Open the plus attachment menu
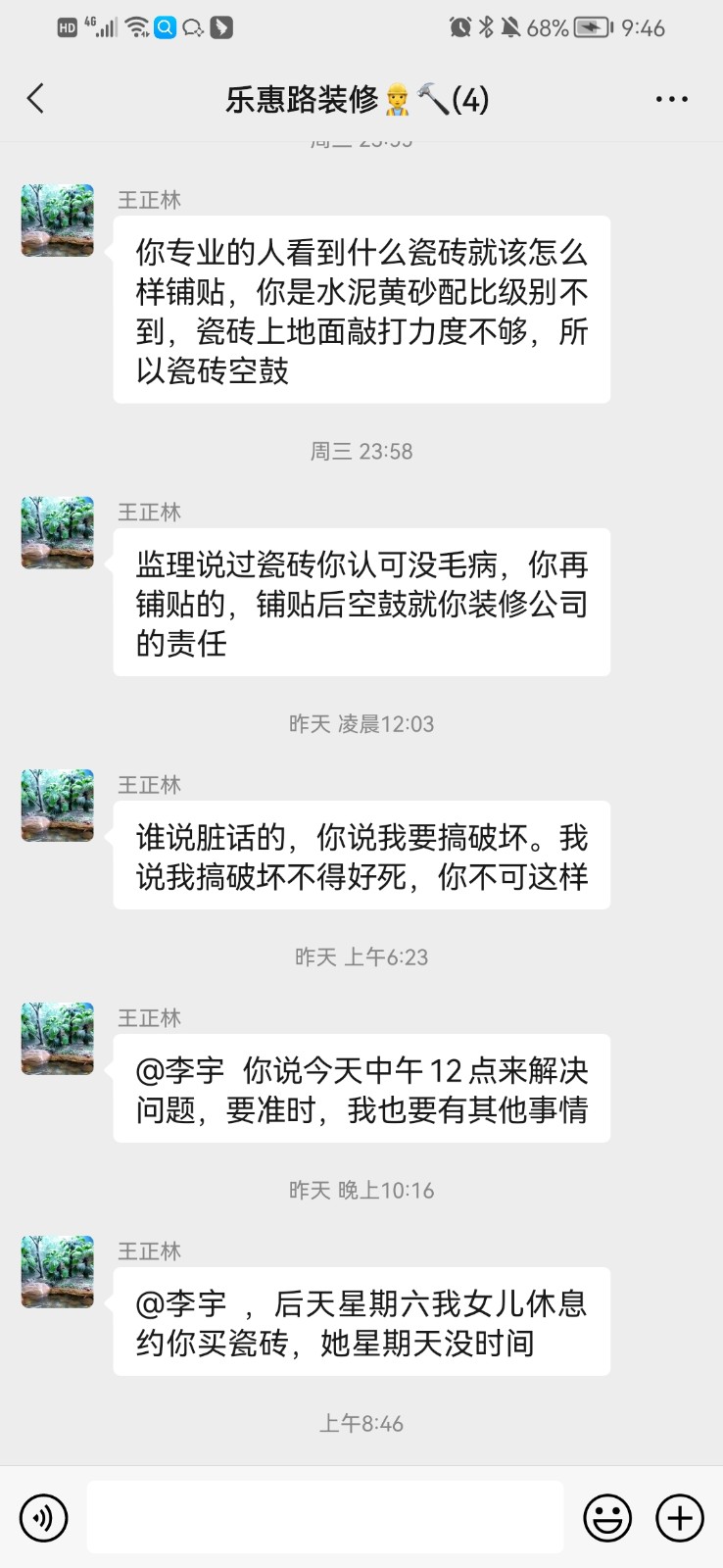The width and height of the screenshot is (723, 1568). click(x=679, y=1518)
